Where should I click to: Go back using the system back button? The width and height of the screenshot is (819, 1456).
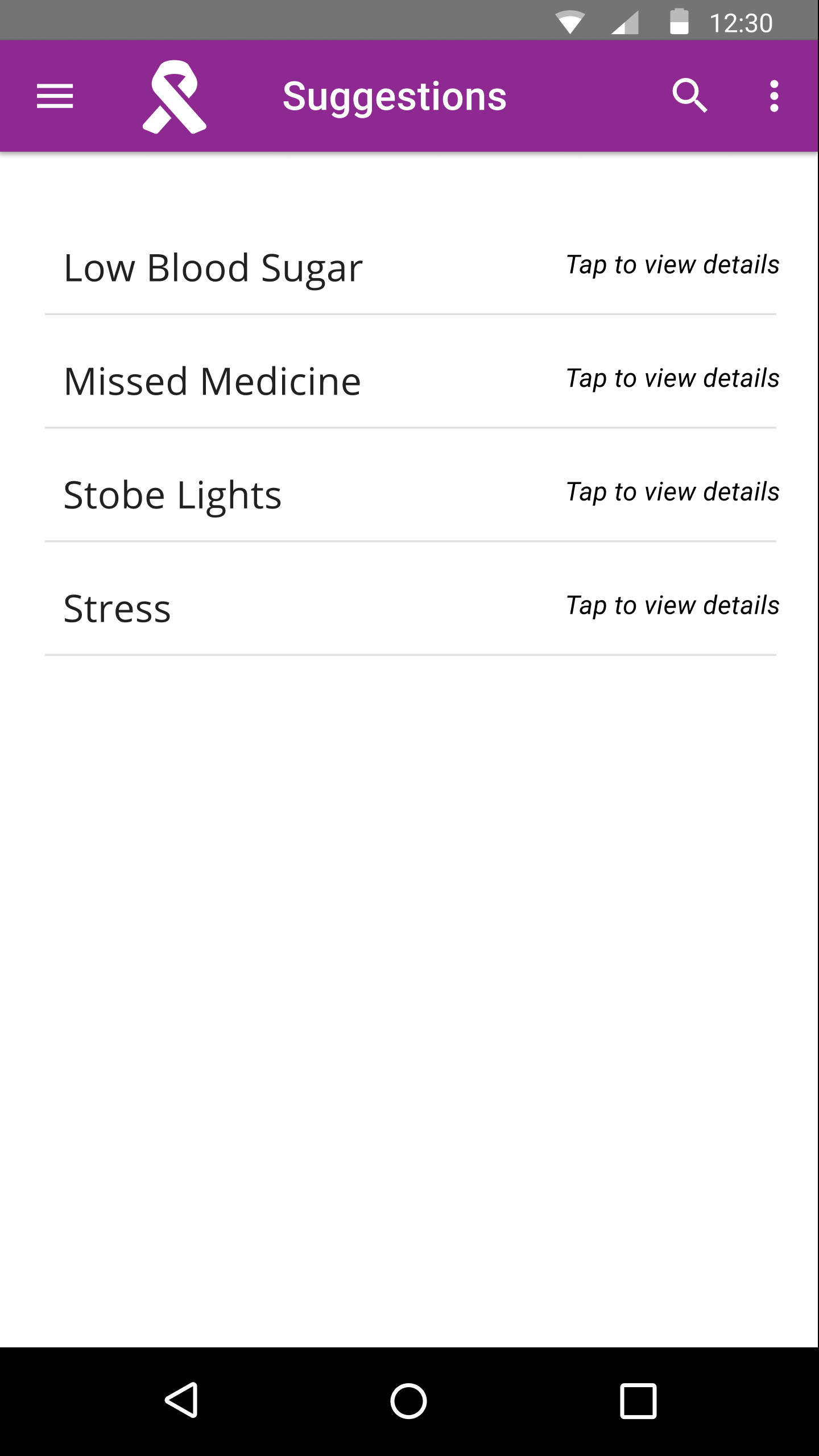tap(181, 1400)
